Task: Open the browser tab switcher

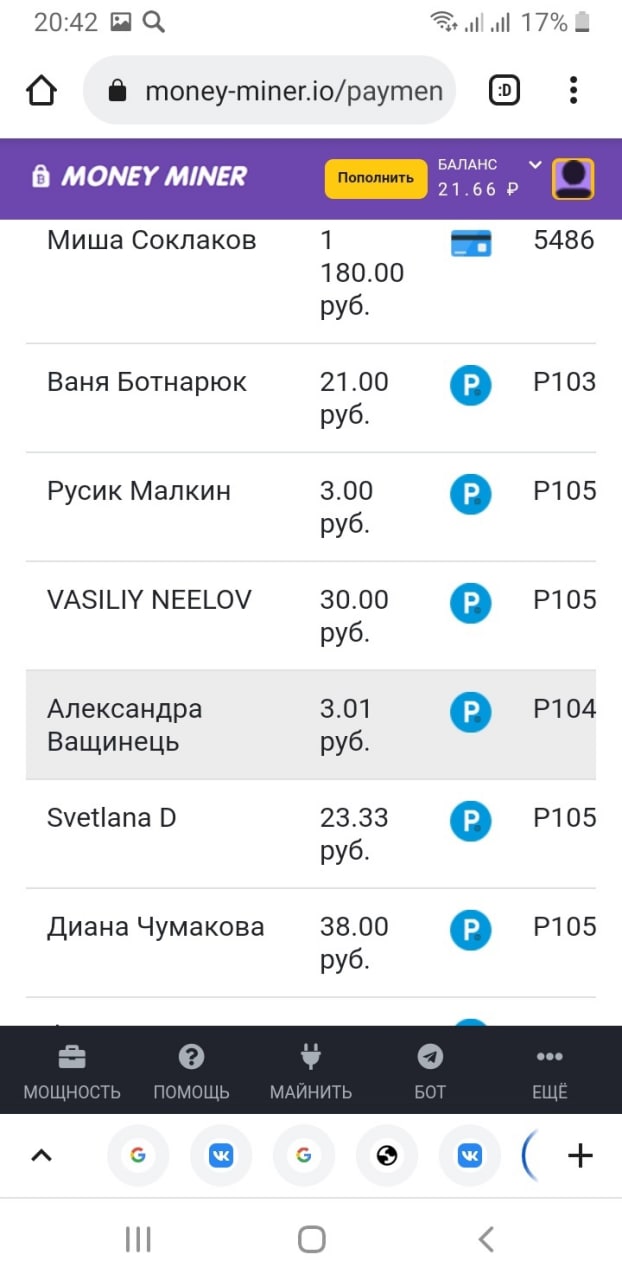Action: click(x=505, y=92)
